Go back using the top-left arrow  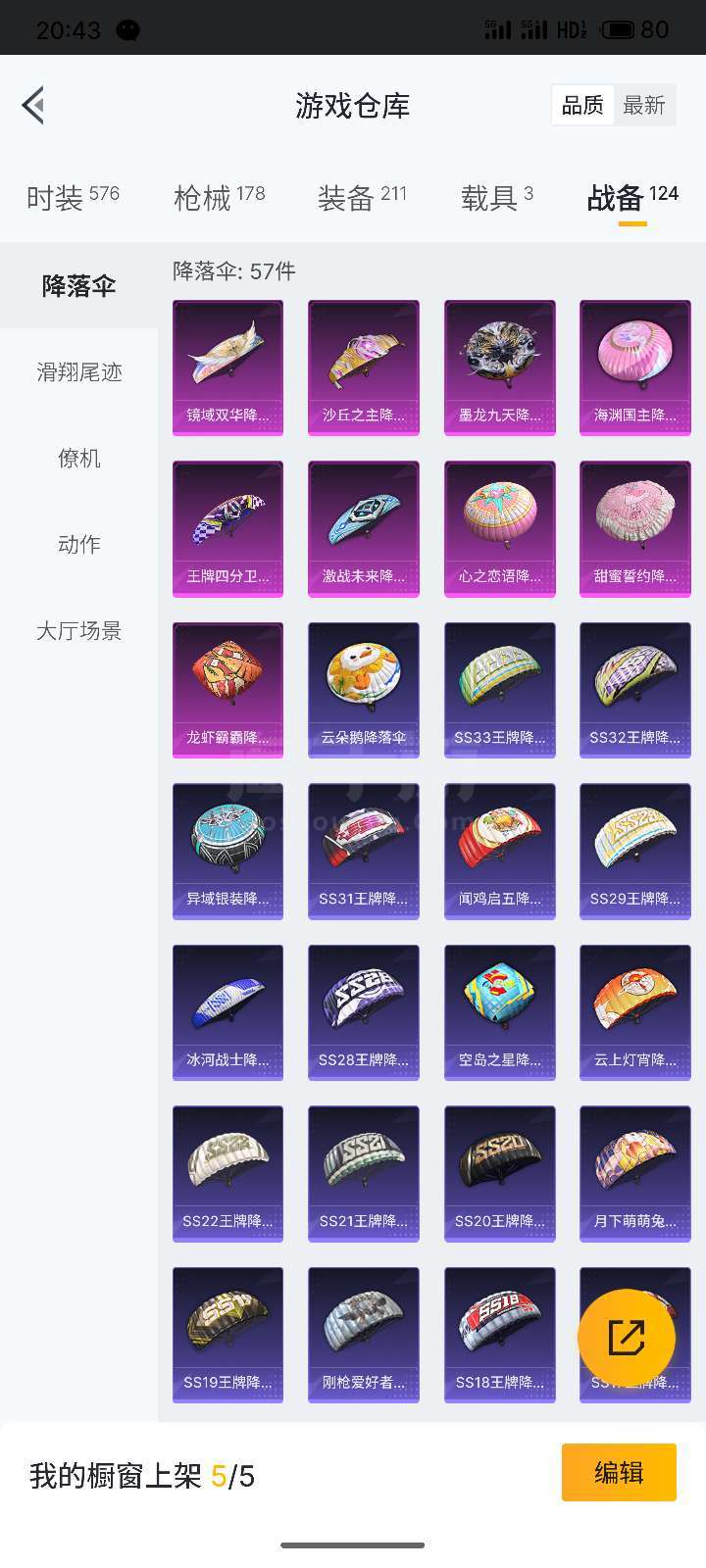click(x=33, y=105)
